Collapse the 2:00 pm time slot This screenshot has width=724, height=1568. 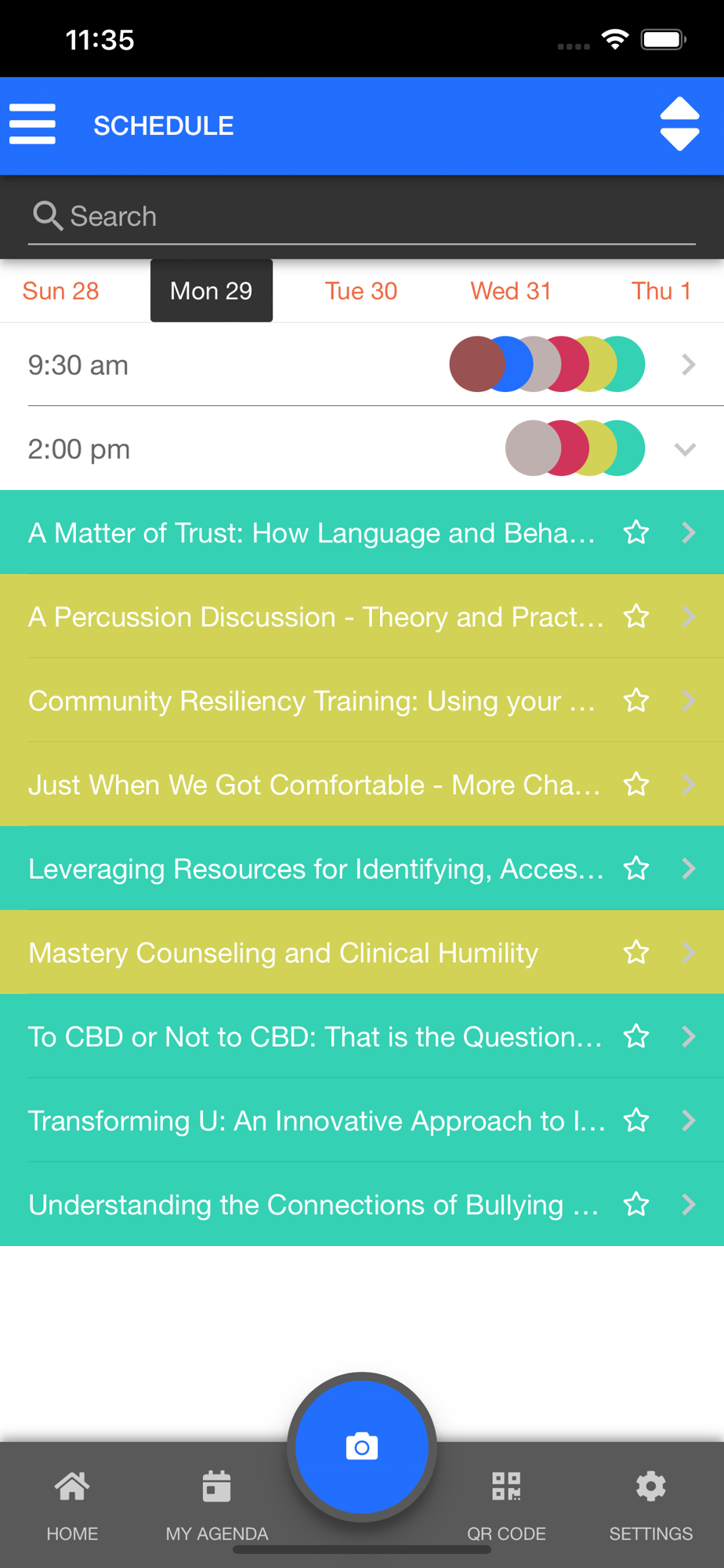pos(362,449)
